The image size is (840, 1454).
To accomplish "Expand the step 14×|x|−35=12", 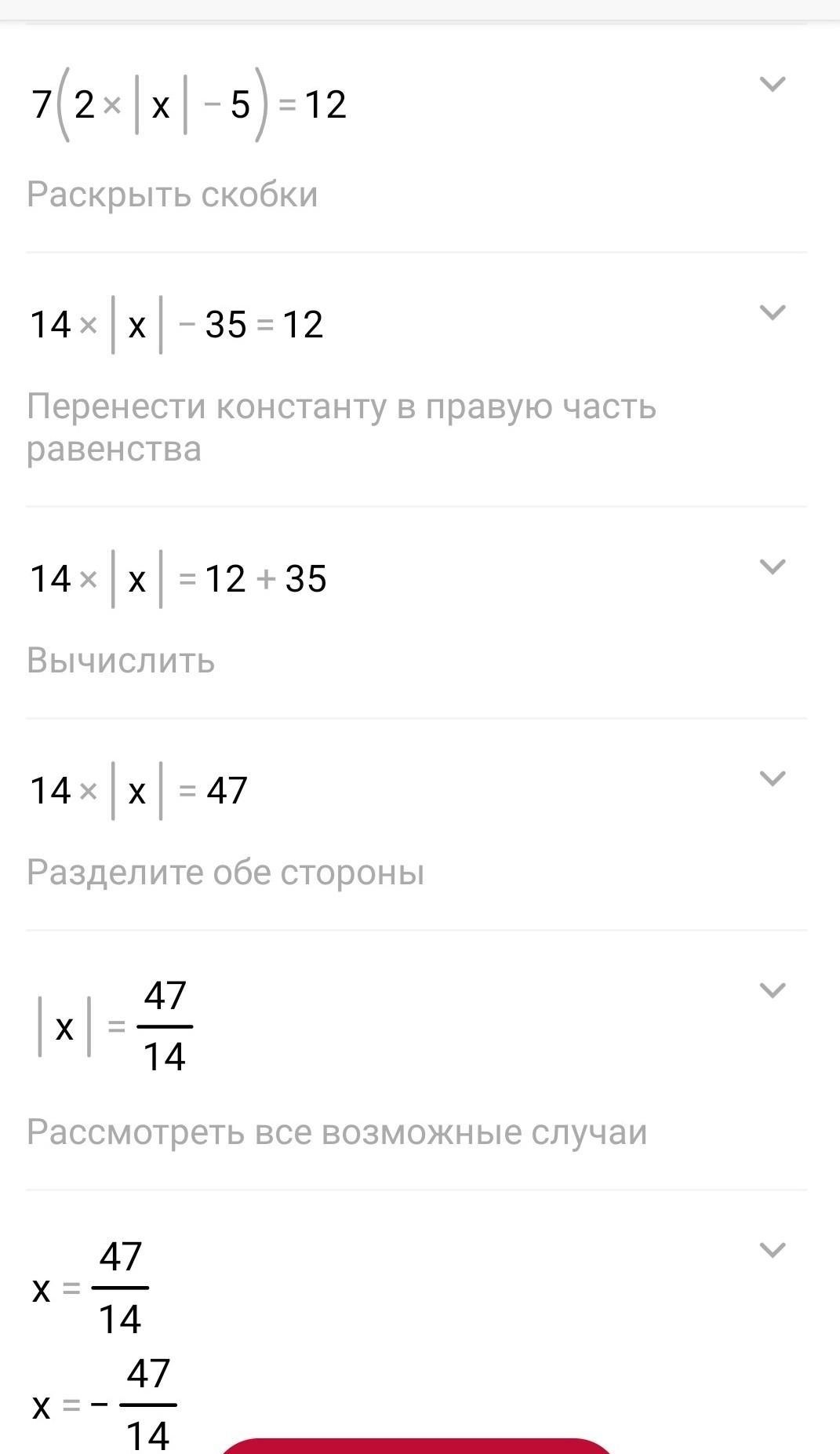I will 773,312.
